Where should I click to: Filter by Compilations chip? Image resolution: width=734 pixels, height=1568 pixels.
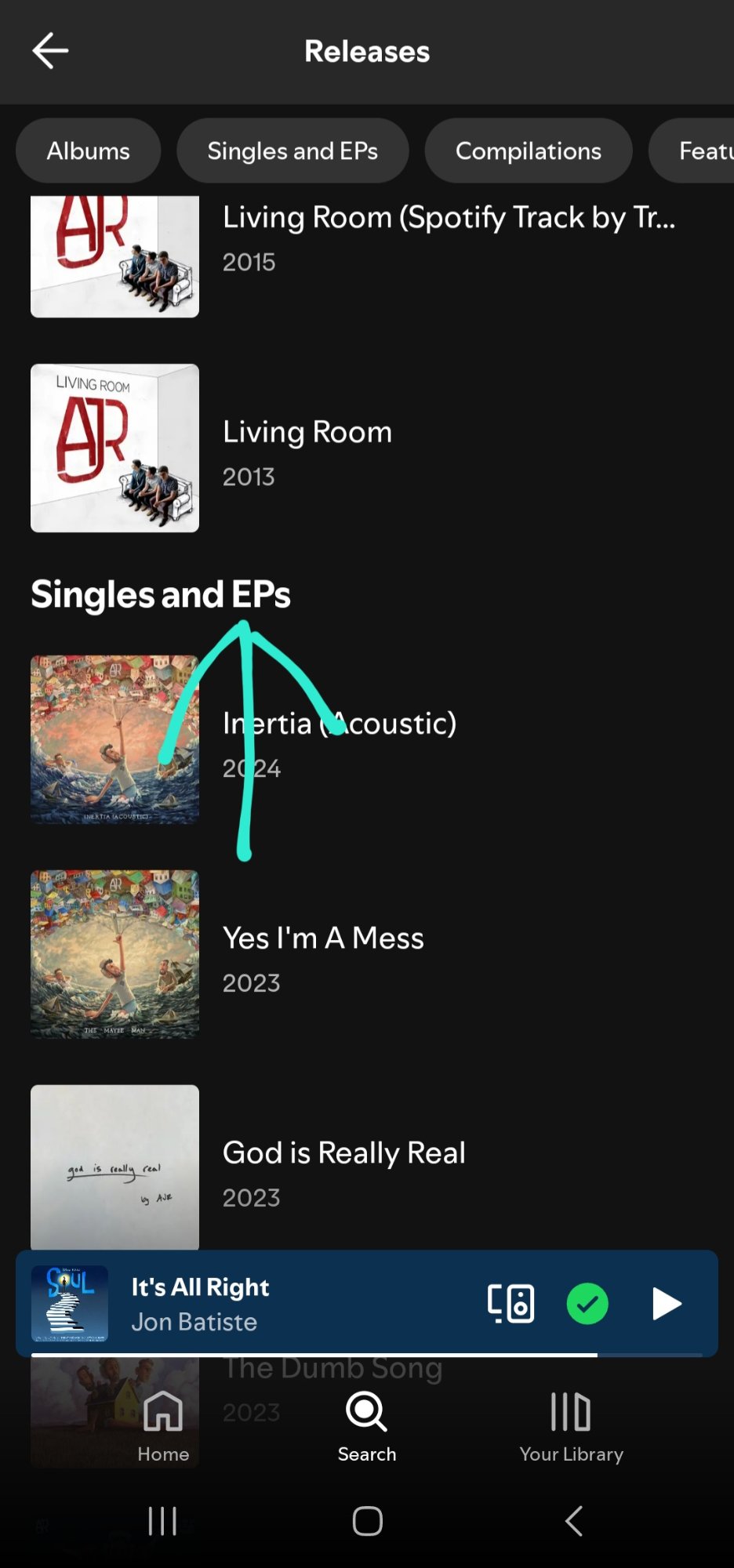point(529,151)
